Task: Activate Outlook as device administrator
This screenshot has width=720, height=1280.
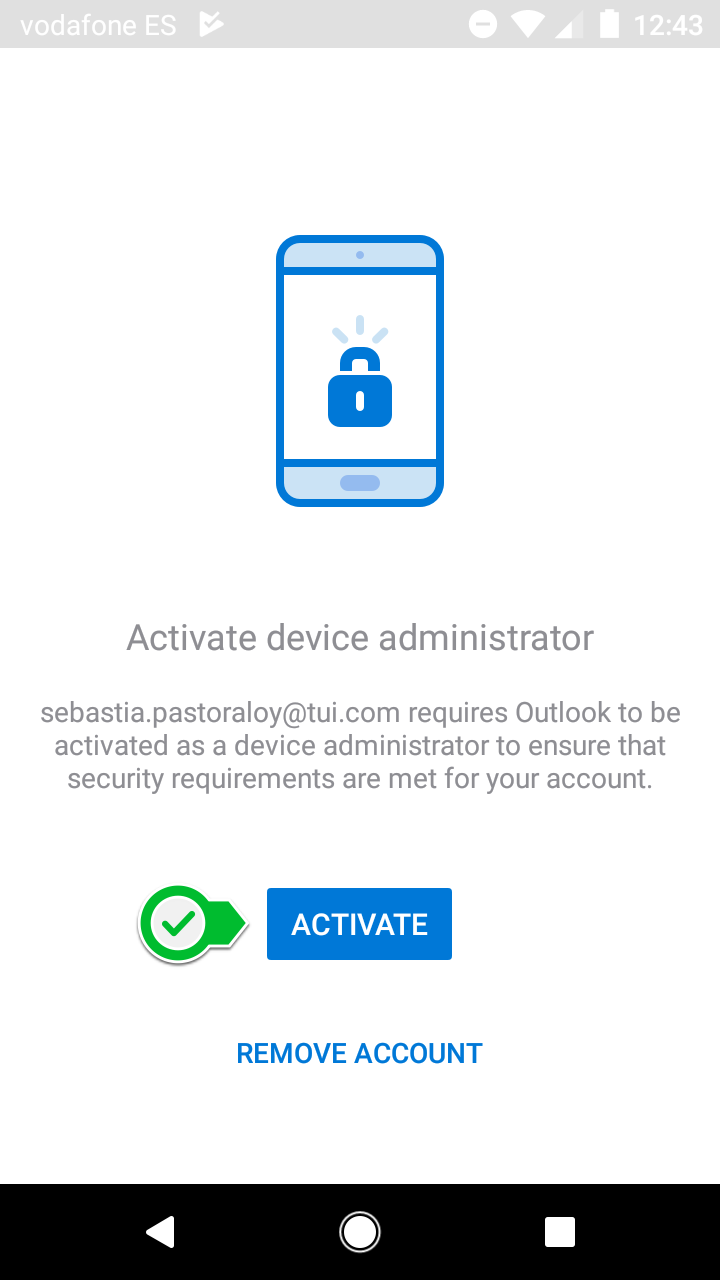Action: click(x=359, y=924)
